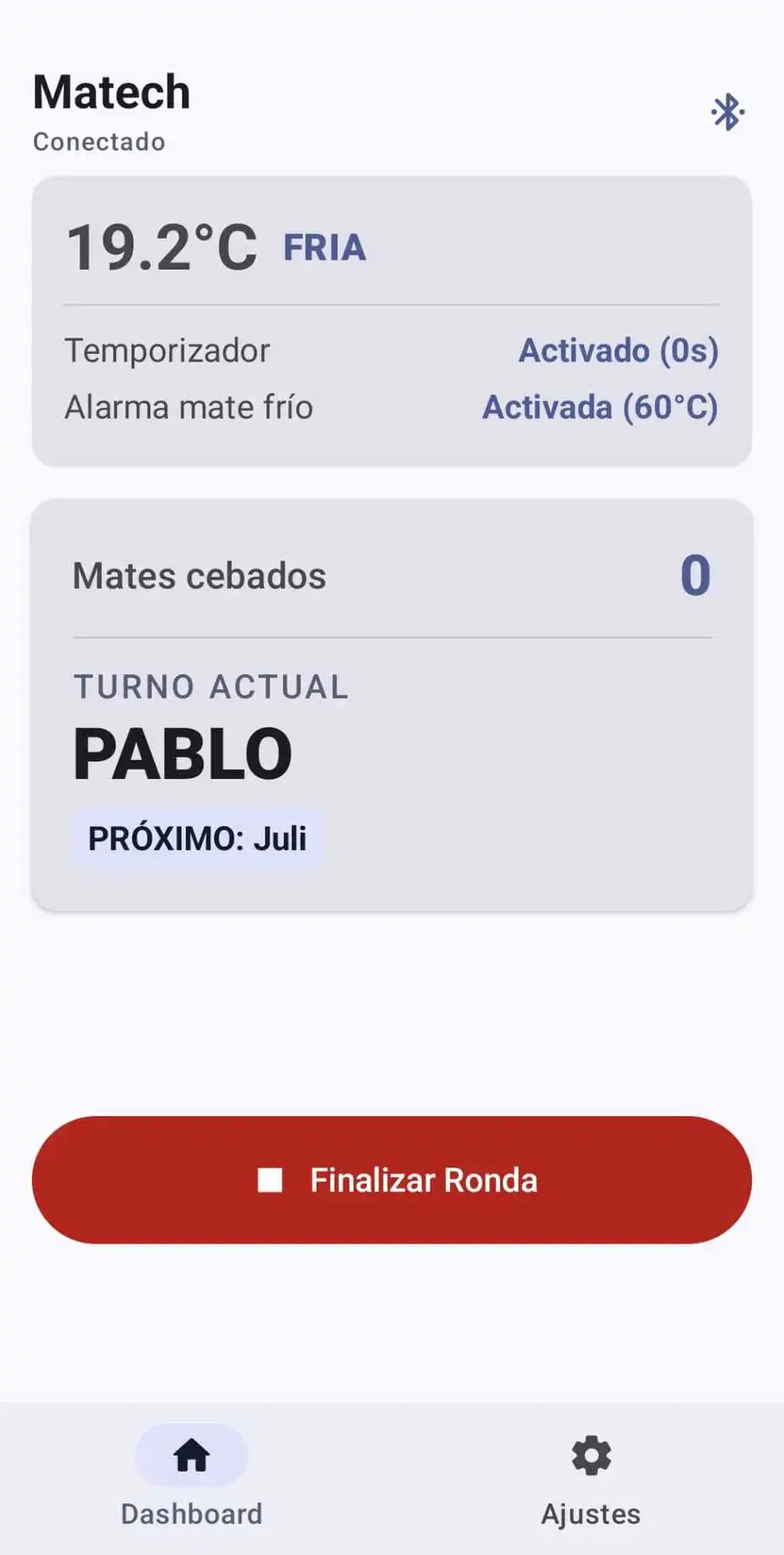Select the Mates cebados counter zero
This screenshot has height=1555, width=784.
point(693,575)
